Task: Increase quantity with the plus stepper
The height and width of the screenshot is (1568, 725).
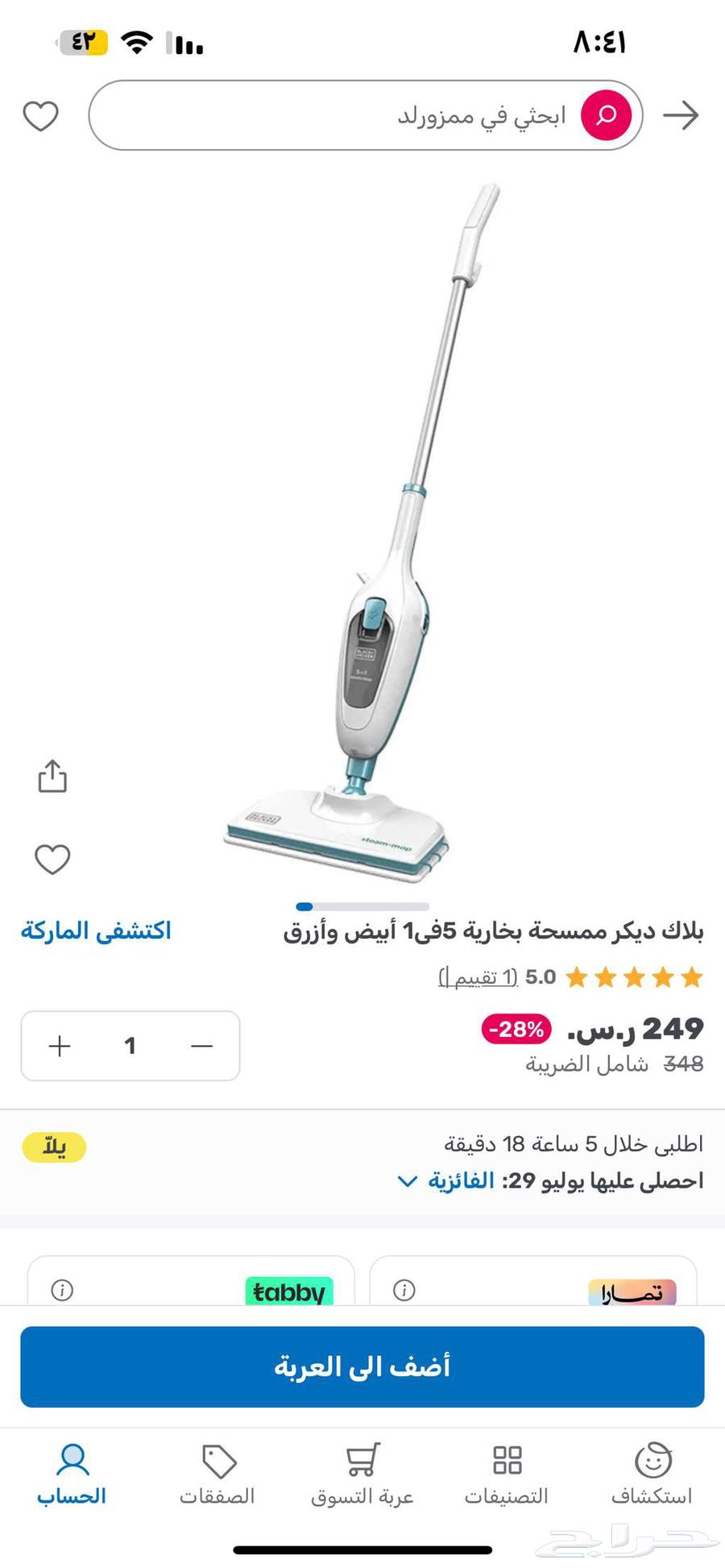Action: tap(59, 1045)
